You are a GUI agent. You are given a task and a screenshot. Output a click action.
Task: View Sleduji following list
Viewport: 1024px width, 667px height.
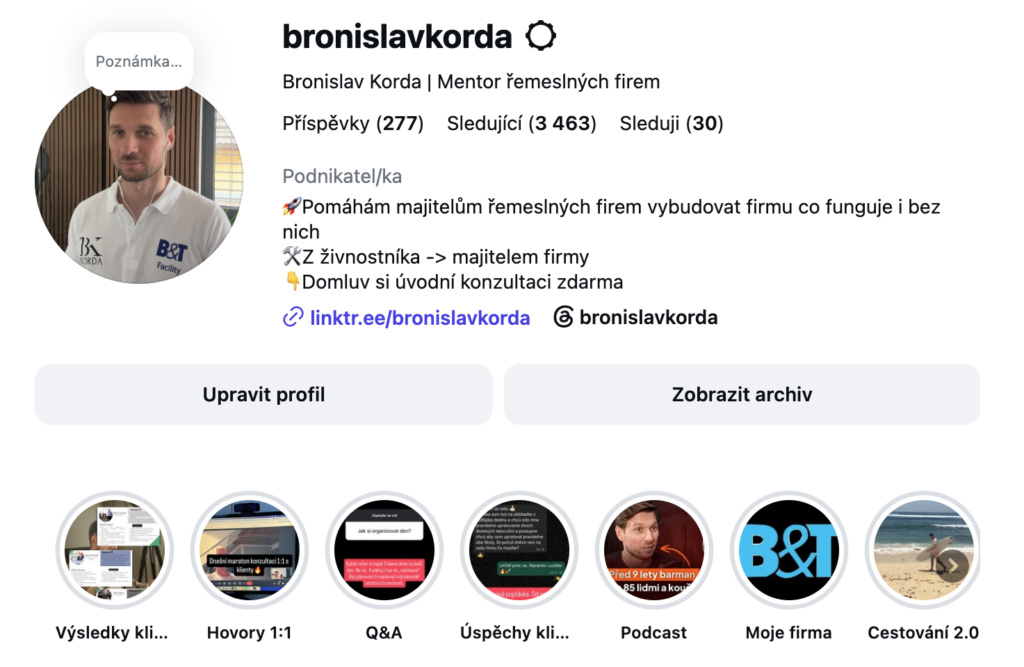[671, 123]
